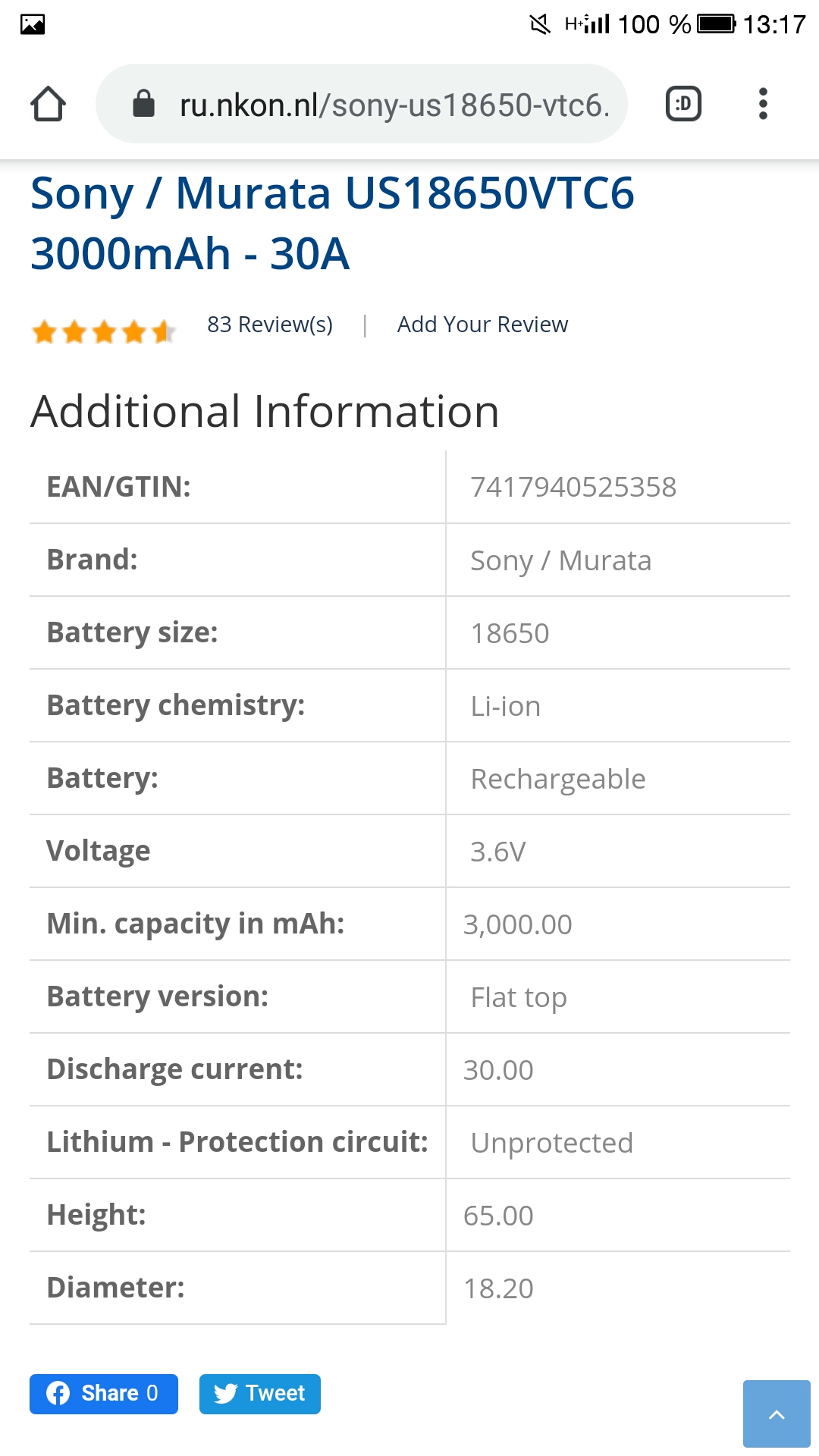Tap the browser home icon
The image size is (819, 1456).
[x=48, y=104]
